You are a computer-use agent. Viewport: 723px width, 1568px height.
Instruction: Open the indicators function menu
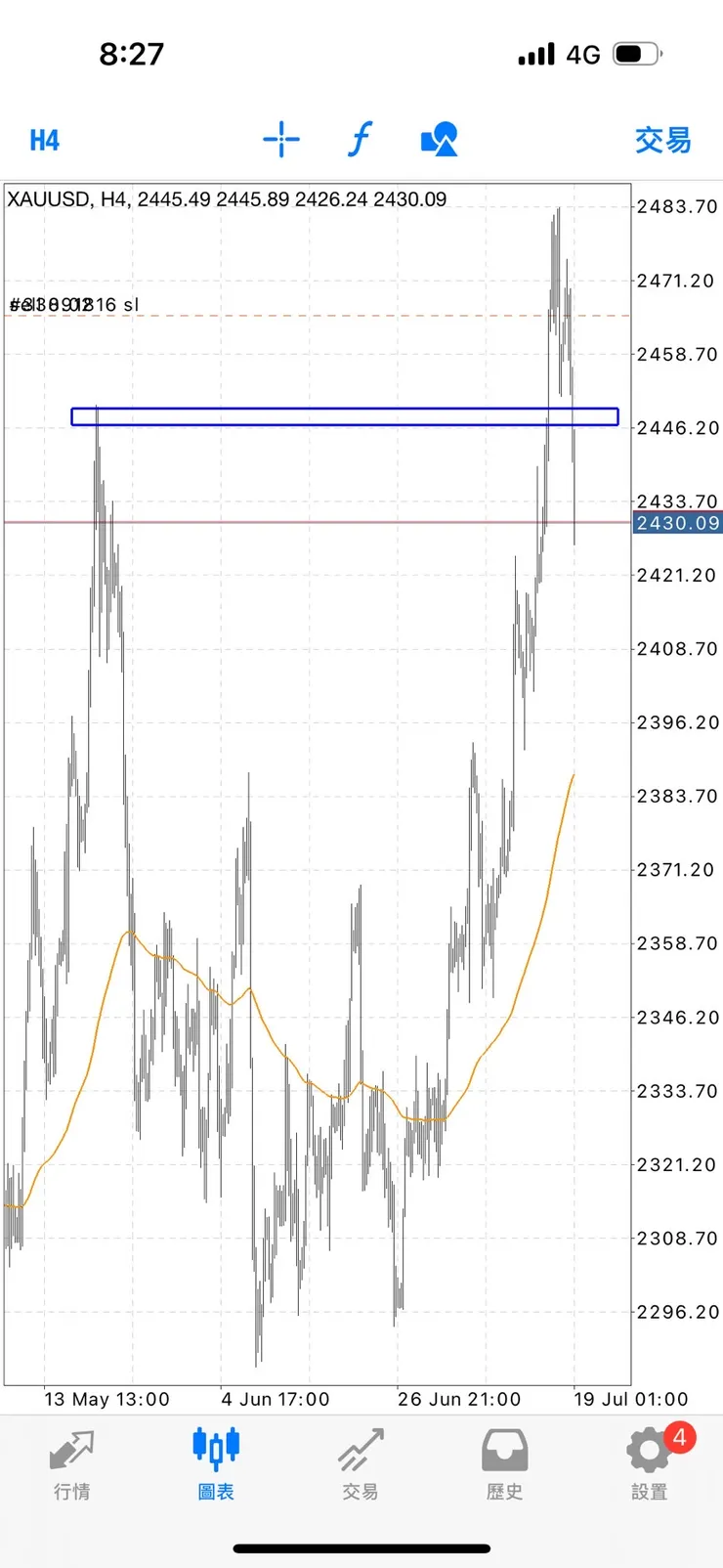[x=361, y=140]
